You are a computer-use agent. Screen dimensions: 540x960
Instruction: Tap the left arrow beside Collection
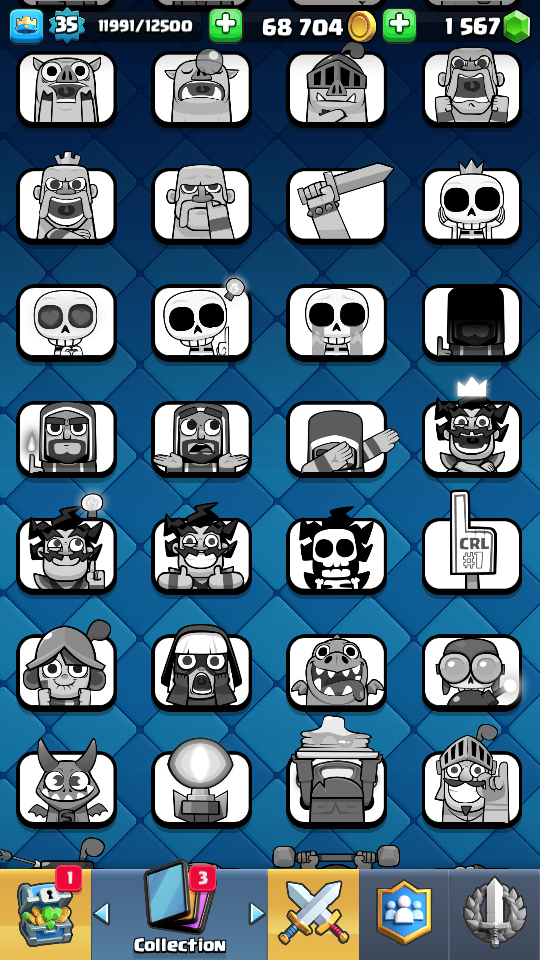coord(102,913)
